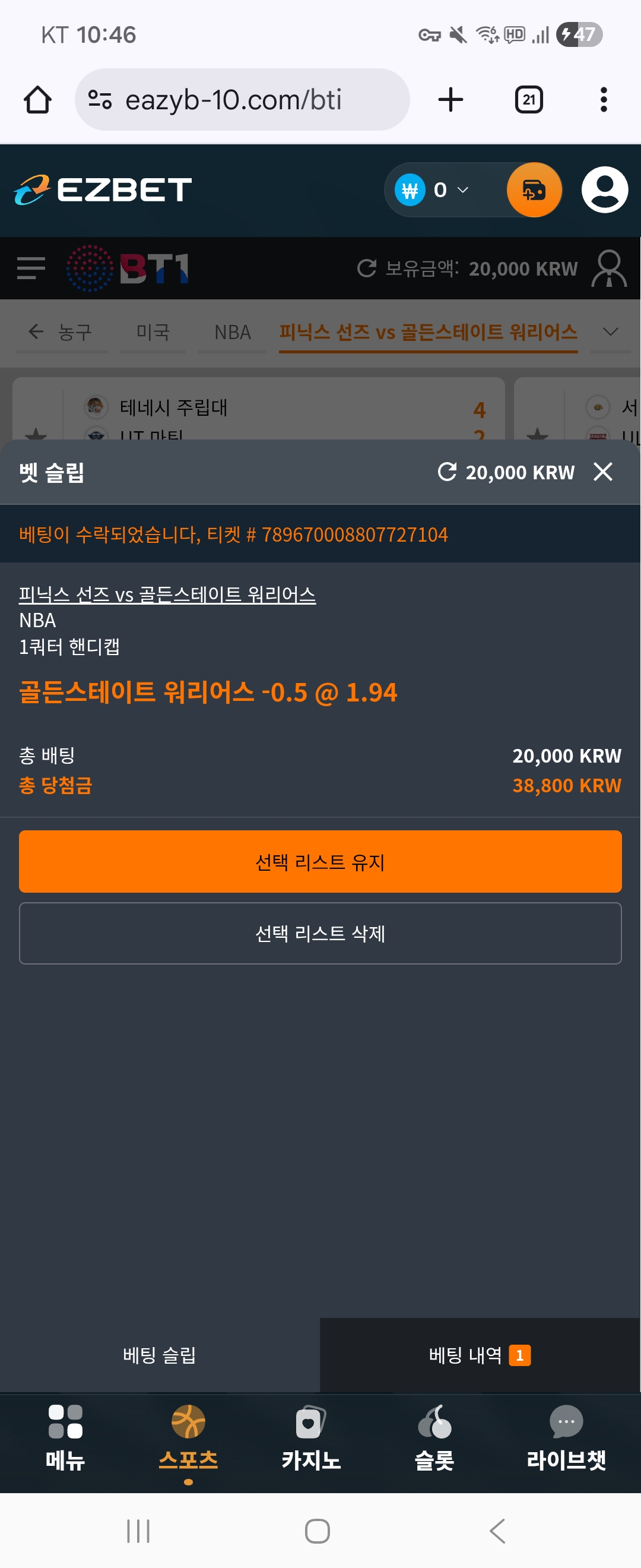Open the browser overflow menu
This screenshot has height=1568, width=641.
602,100
